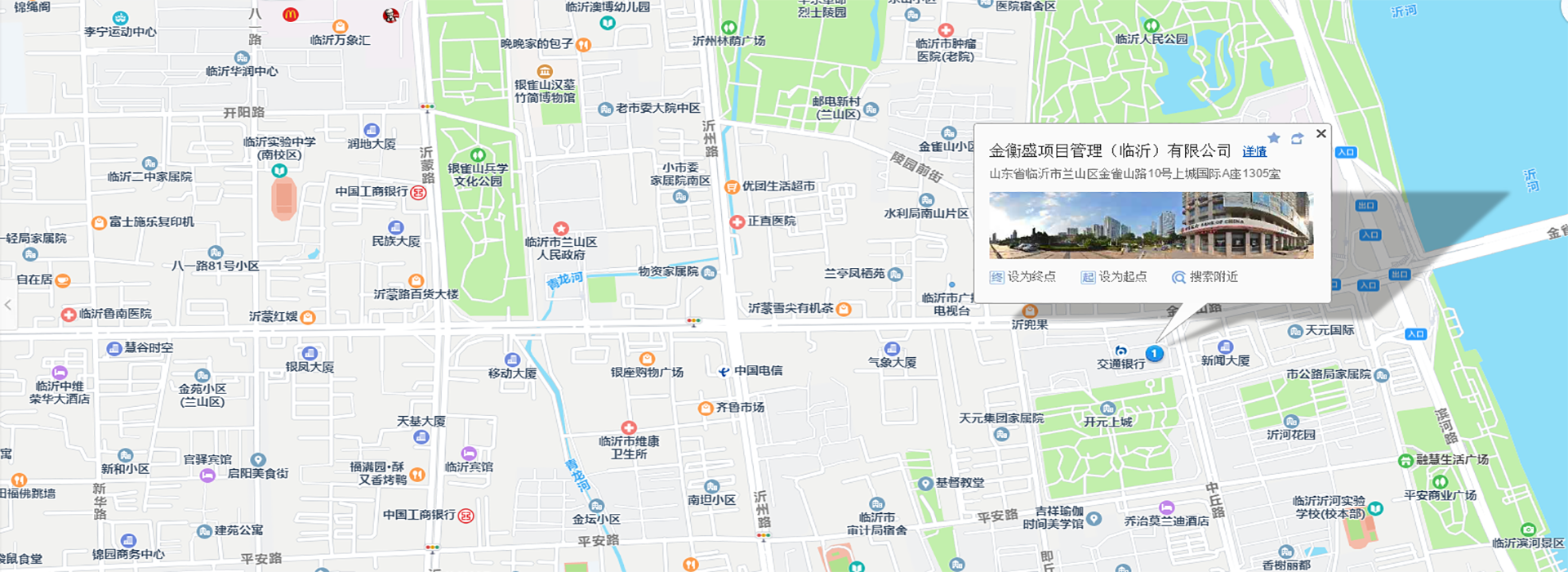Expand the left side panel arrow
Image resolution: width=1568 pixels, height=572 pixels.
pos(7,305)
